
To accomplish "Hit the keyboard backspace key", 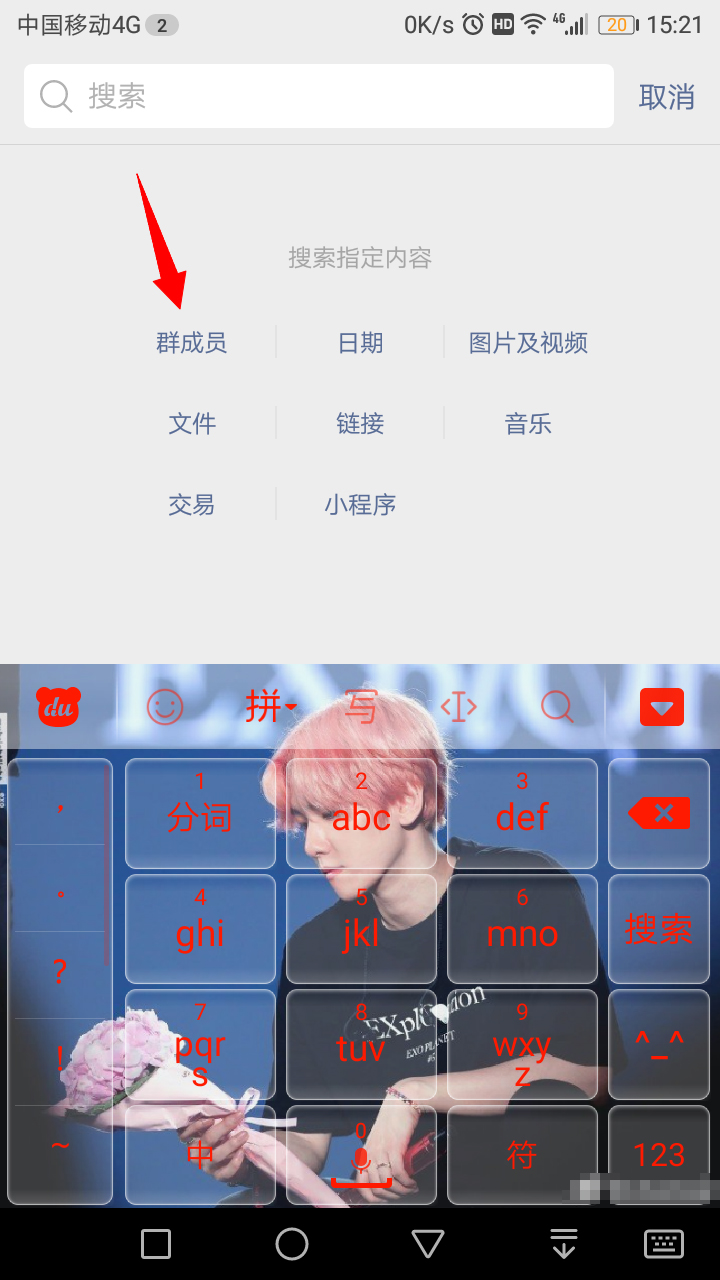I will (x=659, y=813).
